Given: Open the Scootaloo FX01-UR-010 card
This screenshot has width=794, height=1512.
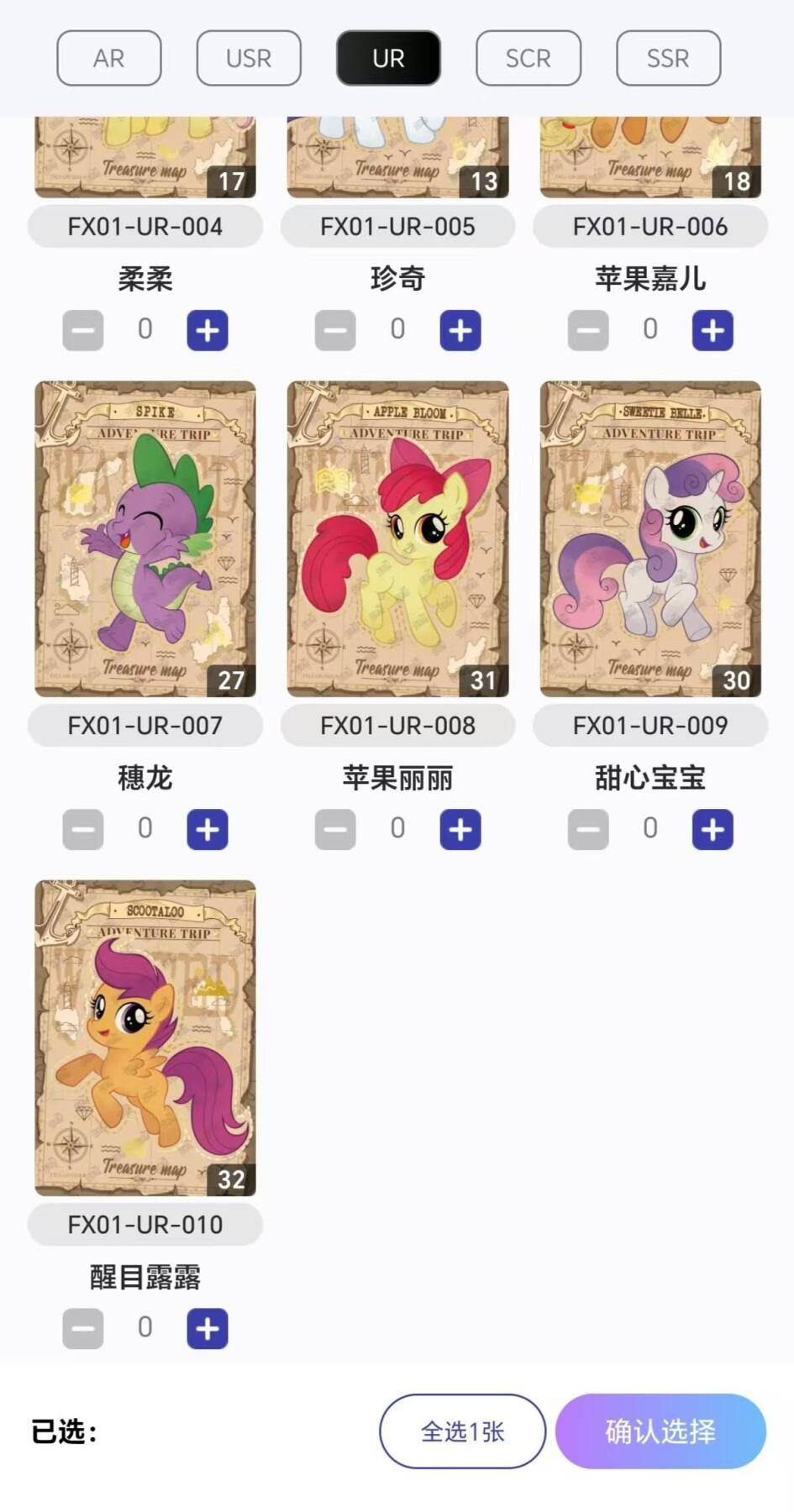Looking at the screenshot, I should coord(145,1037).
